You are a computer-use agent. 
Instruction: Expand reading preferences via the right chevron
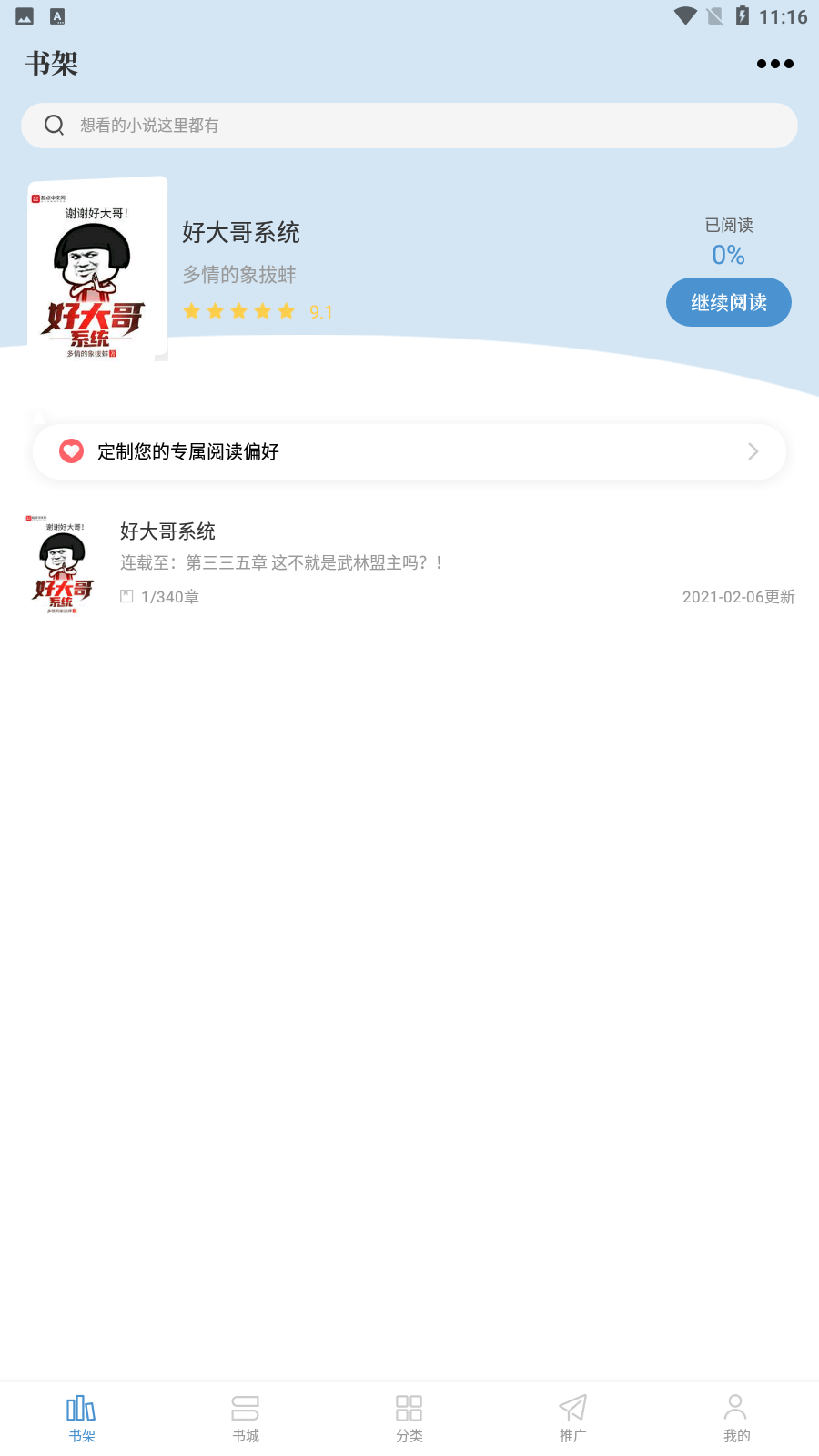click(753, 451)
